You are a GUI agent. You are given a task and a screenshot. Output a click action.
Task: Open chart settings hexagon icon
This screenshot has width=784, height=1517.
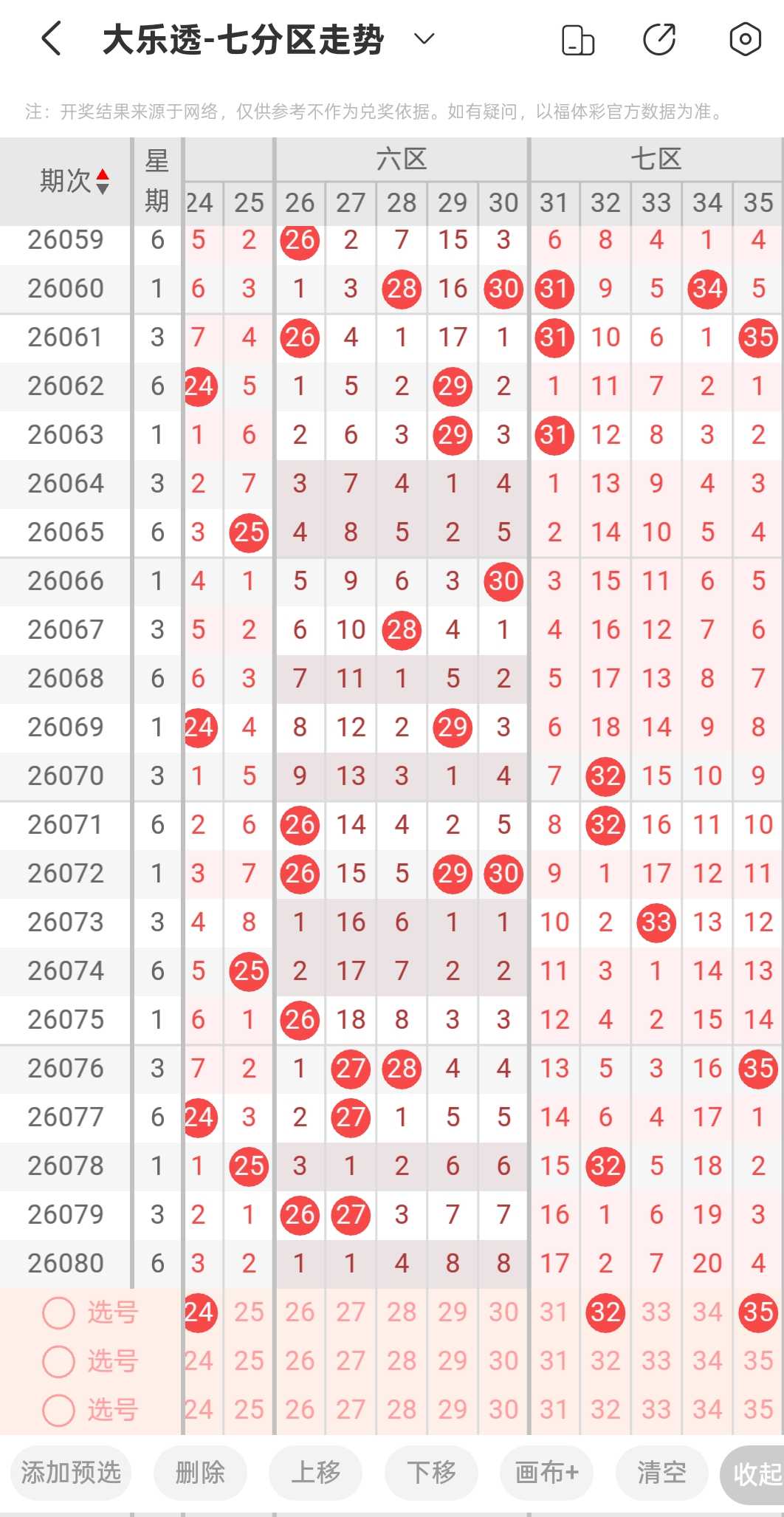point(745,39)
